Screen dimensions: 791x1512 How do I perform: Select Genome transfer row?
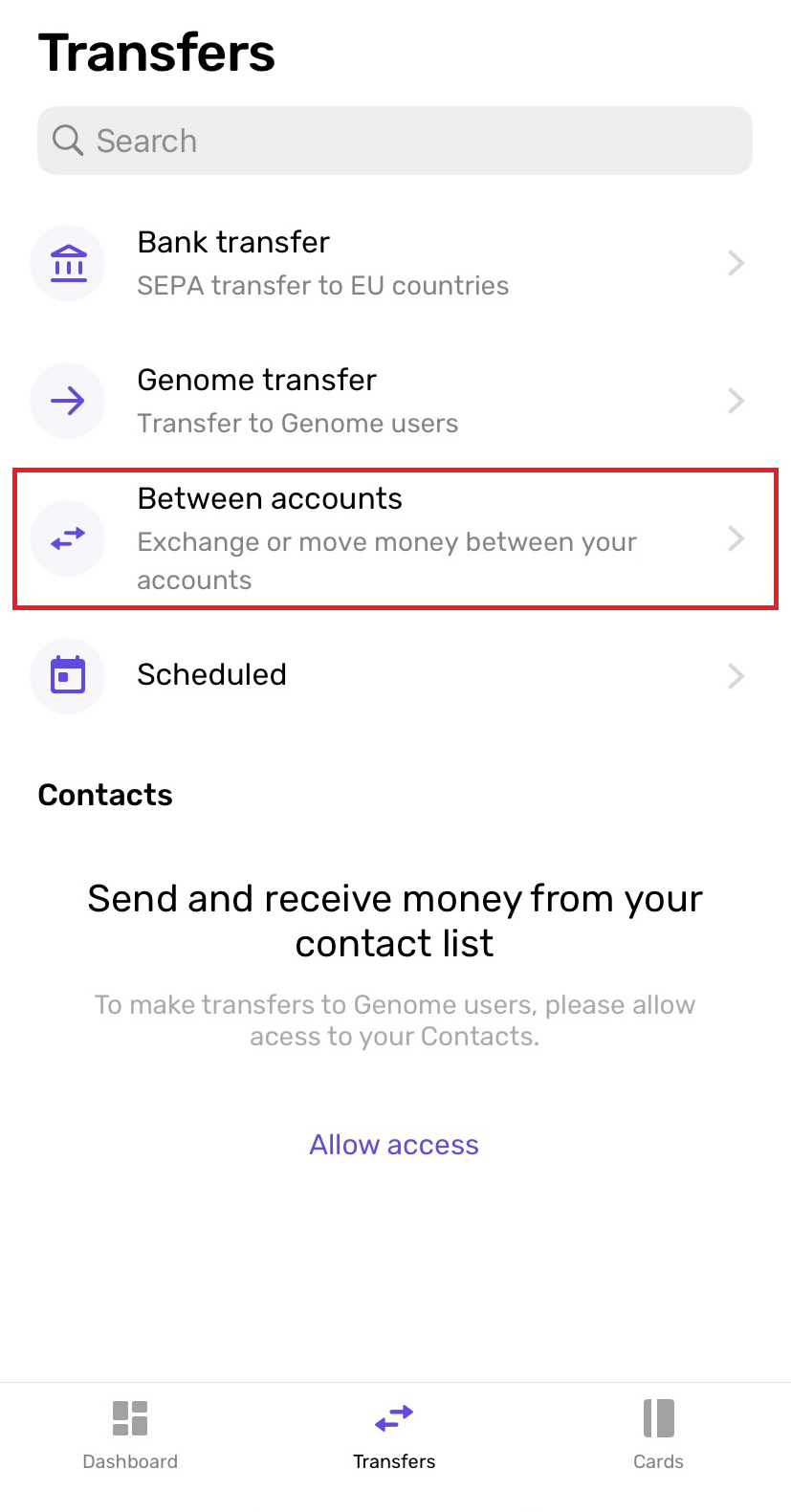click(x=395, y=401)
